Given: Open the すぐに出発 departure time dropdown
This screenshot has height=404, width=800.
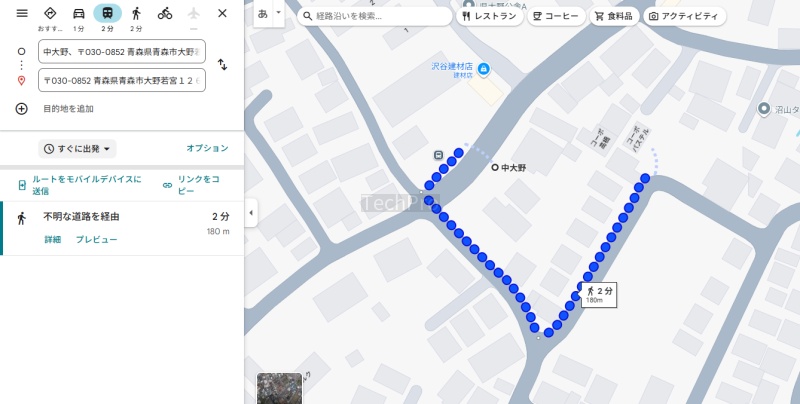Looking at the screenshot, I should tap(78, 148).
